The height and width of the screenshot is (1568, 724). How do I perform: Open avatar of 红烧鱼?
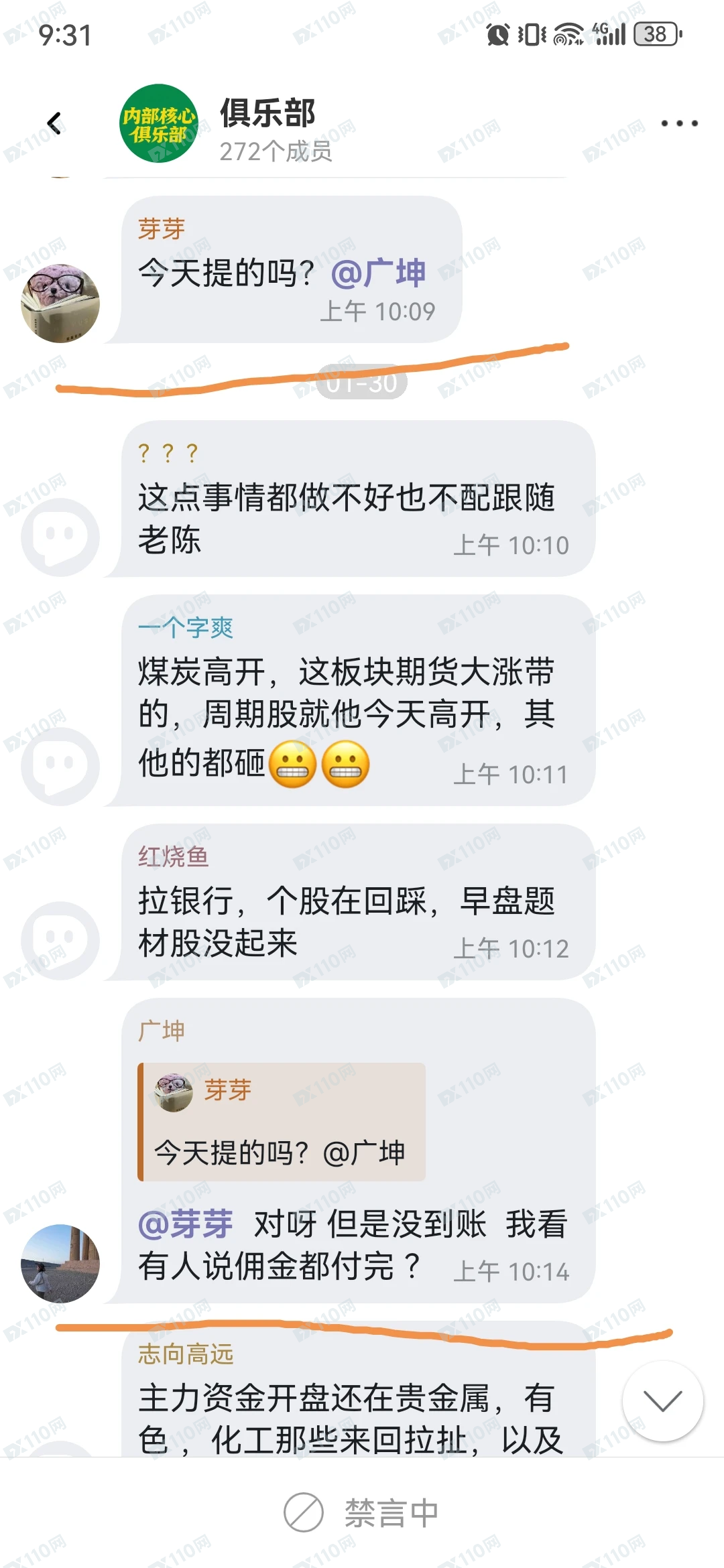[60, 940]
